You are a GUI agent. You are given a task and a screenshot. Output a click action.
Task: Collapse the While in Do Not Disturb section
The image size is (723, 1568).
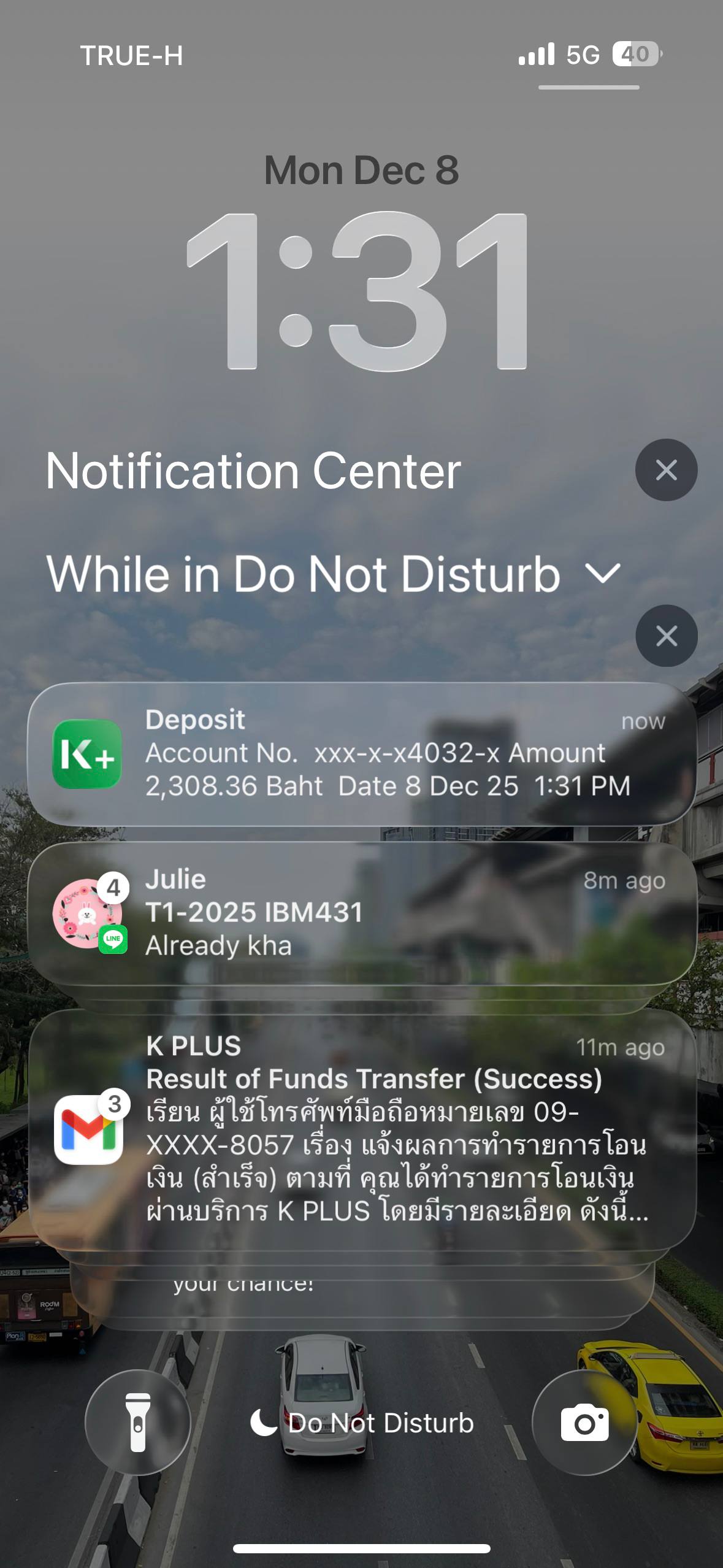[603, 574]
